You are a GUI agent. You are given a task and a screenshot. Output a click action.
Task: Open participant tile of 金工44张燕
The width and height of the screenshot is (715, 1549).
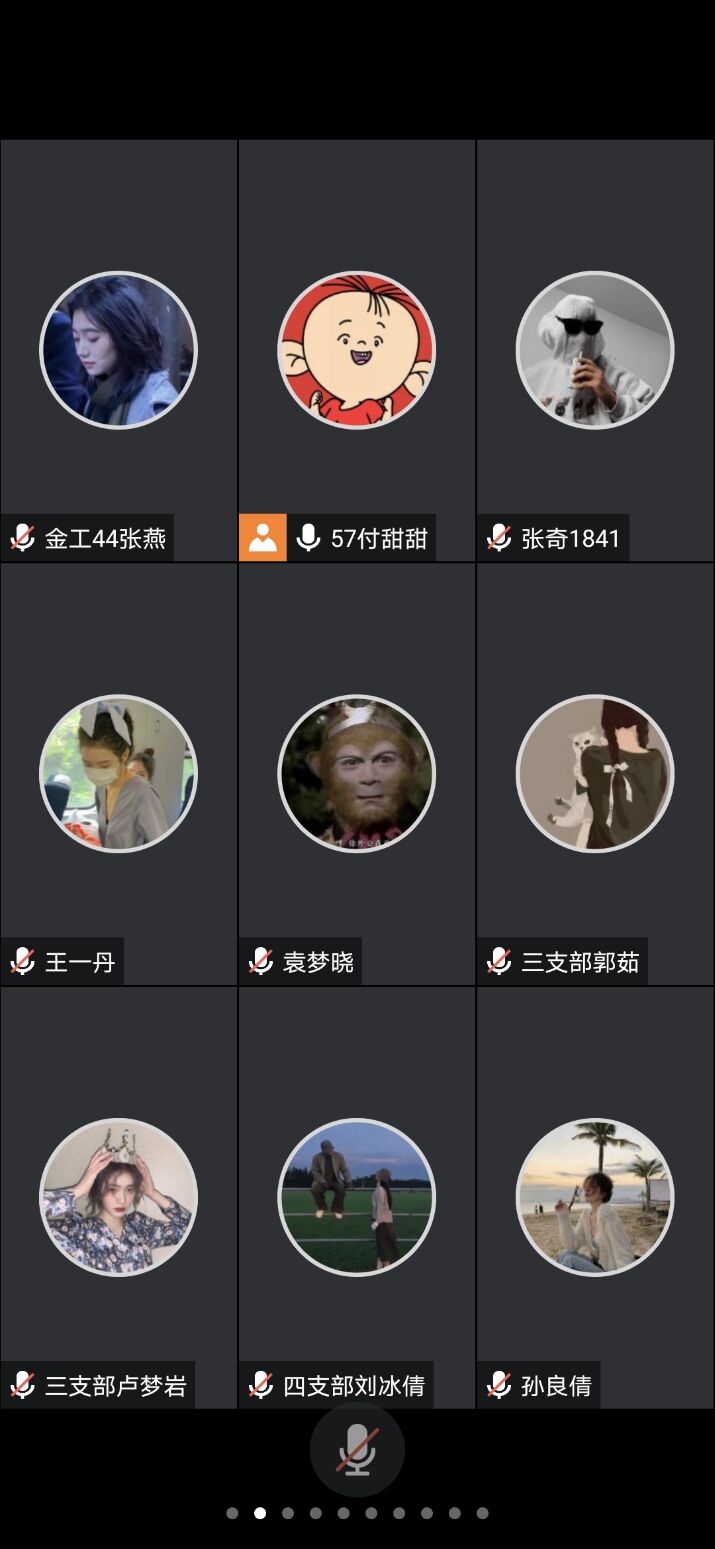[118, 350]
